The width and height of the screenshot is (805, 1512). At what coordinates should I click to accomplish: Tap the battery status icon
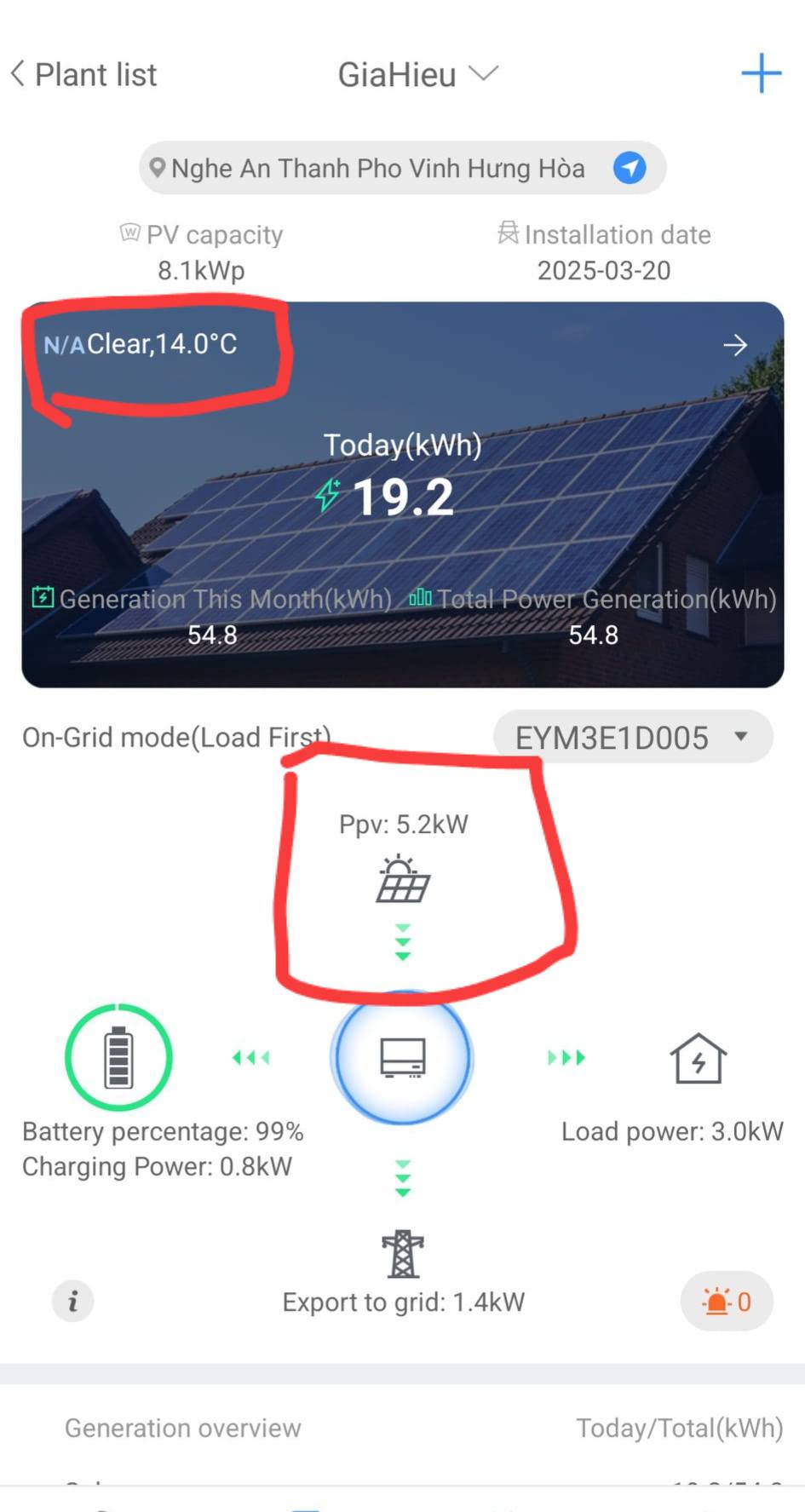(x=118, y=1057)
